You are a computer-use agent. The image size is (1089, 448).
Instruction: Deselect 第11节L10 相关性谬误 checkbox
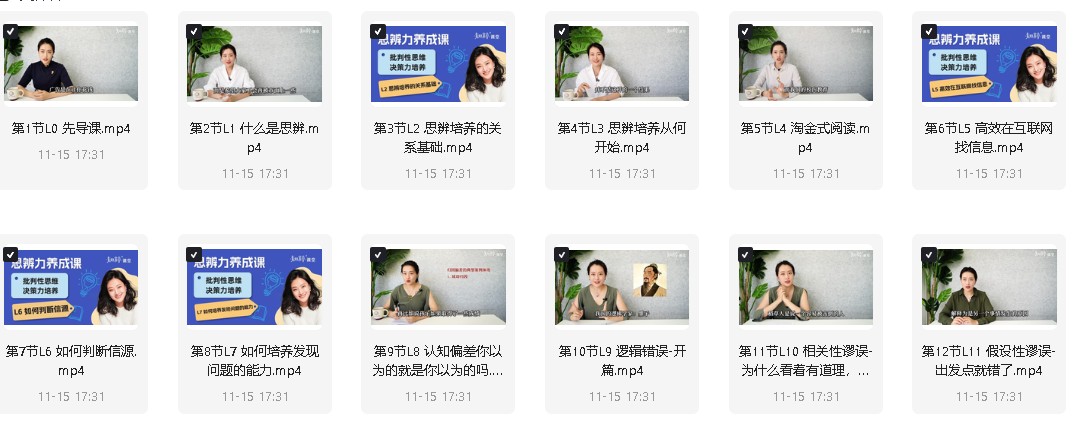[x=745, y=255]
